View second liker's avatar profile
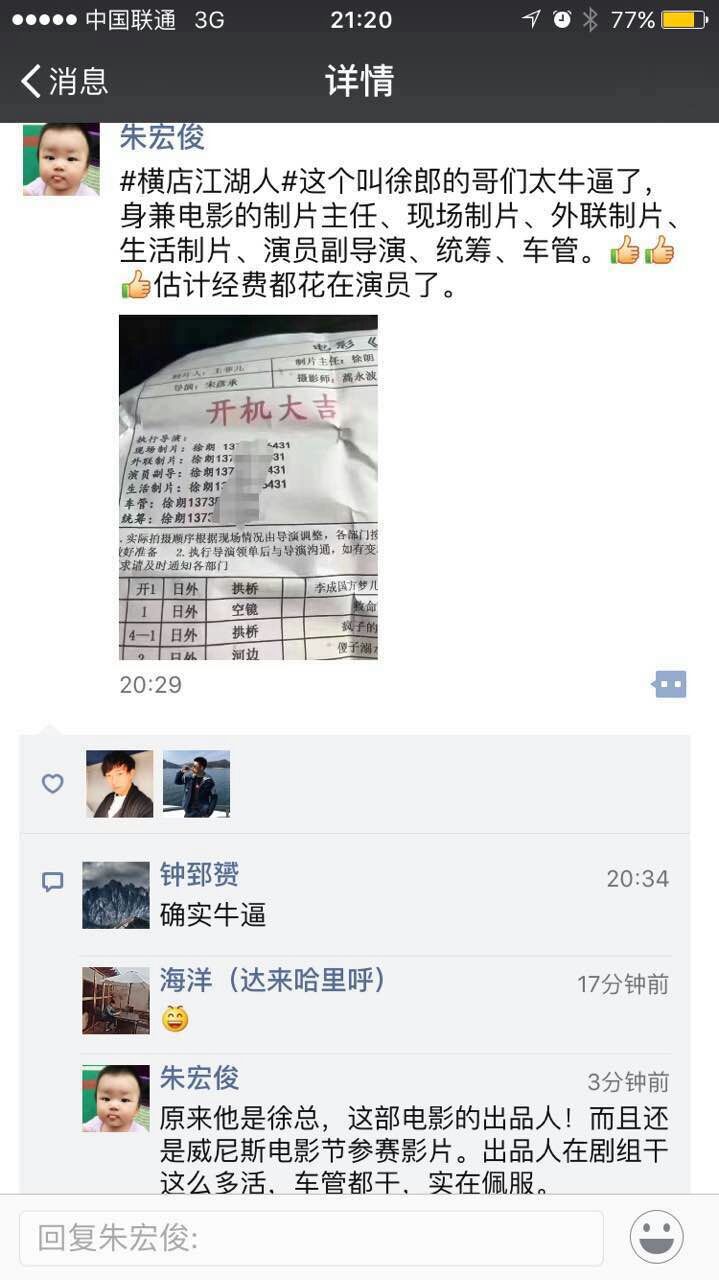719x1280 pixels. coord(196,784)
